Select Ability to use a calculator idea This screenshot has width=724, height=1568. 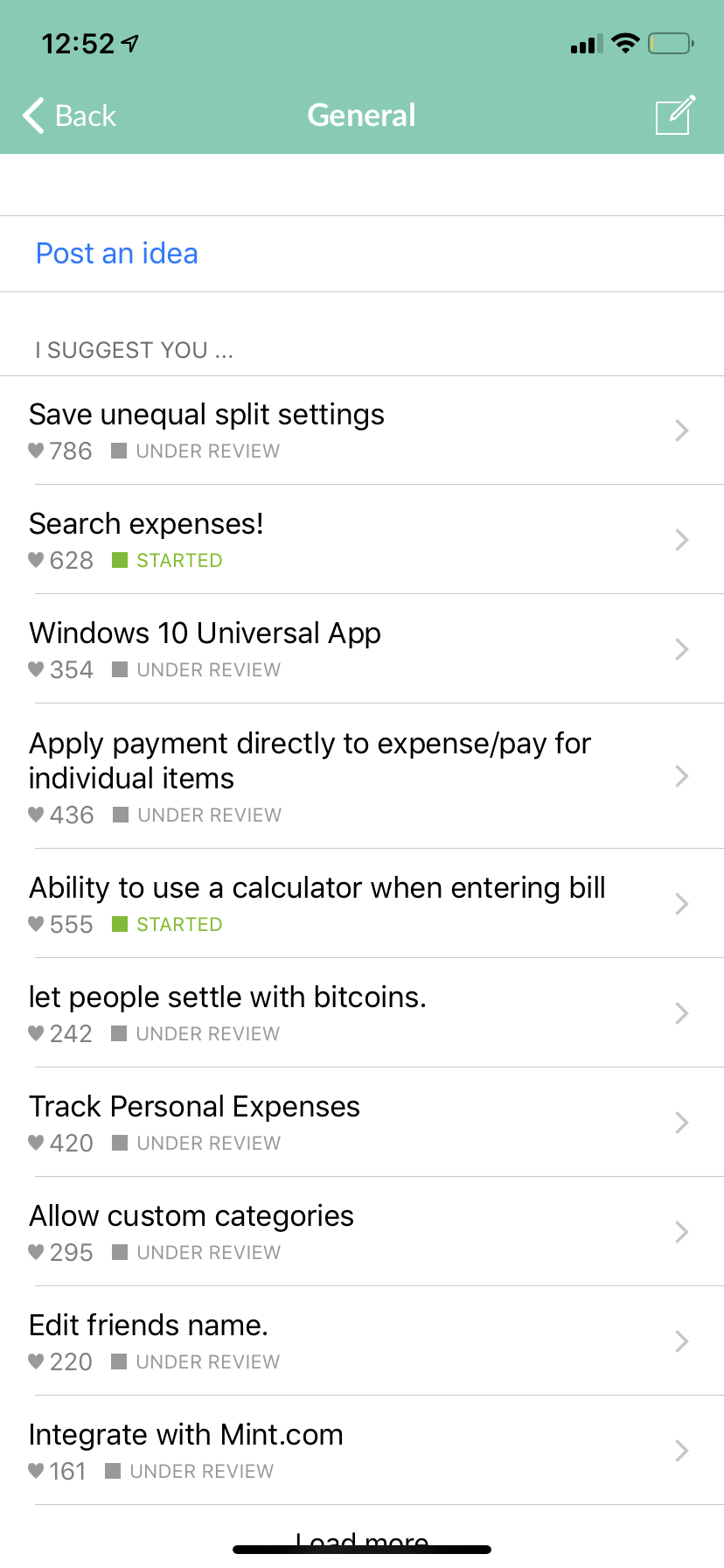coord(362,904)
